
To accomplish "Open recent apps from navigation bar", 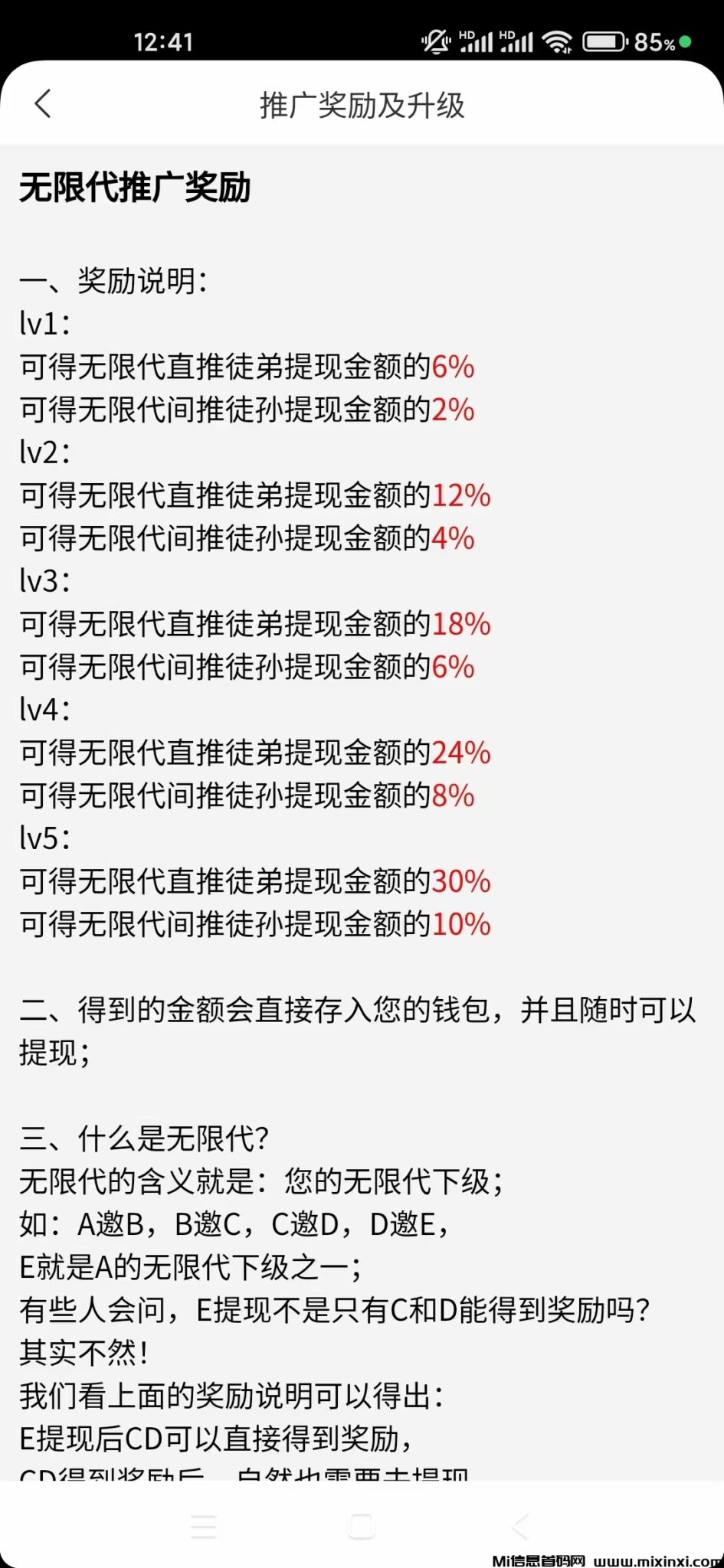I will click(203, 1525).
